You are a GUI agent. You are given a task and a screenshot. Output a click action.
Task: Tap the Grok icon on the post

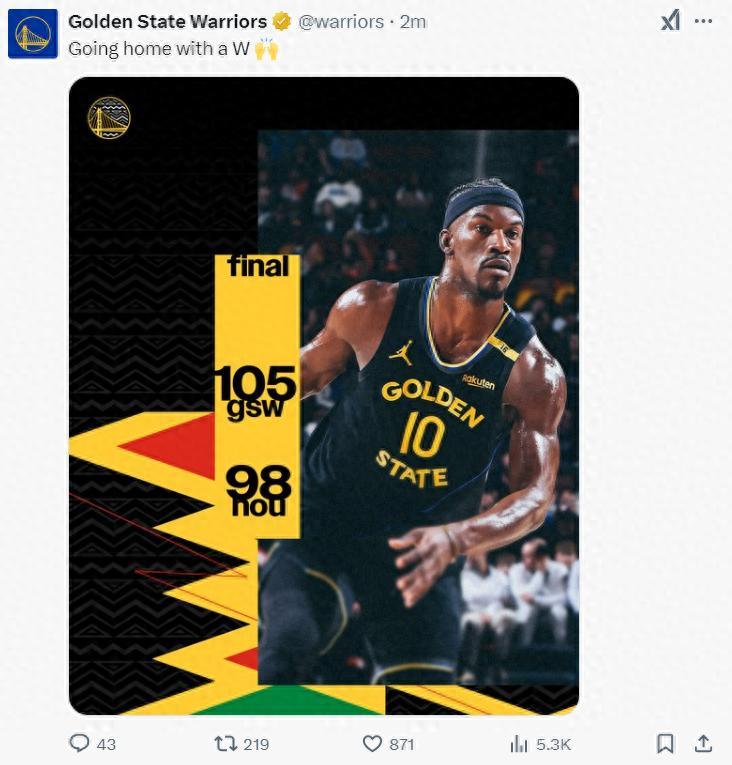670,20
